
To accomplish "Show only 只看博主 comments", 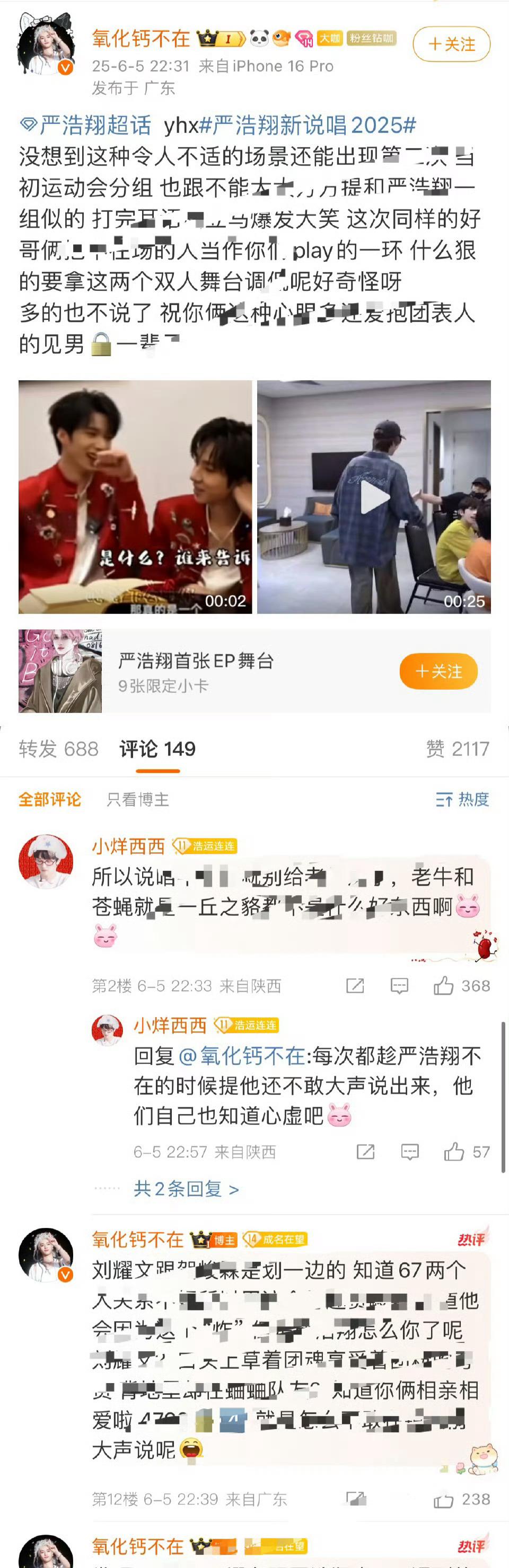I will [x=138, y=799].
